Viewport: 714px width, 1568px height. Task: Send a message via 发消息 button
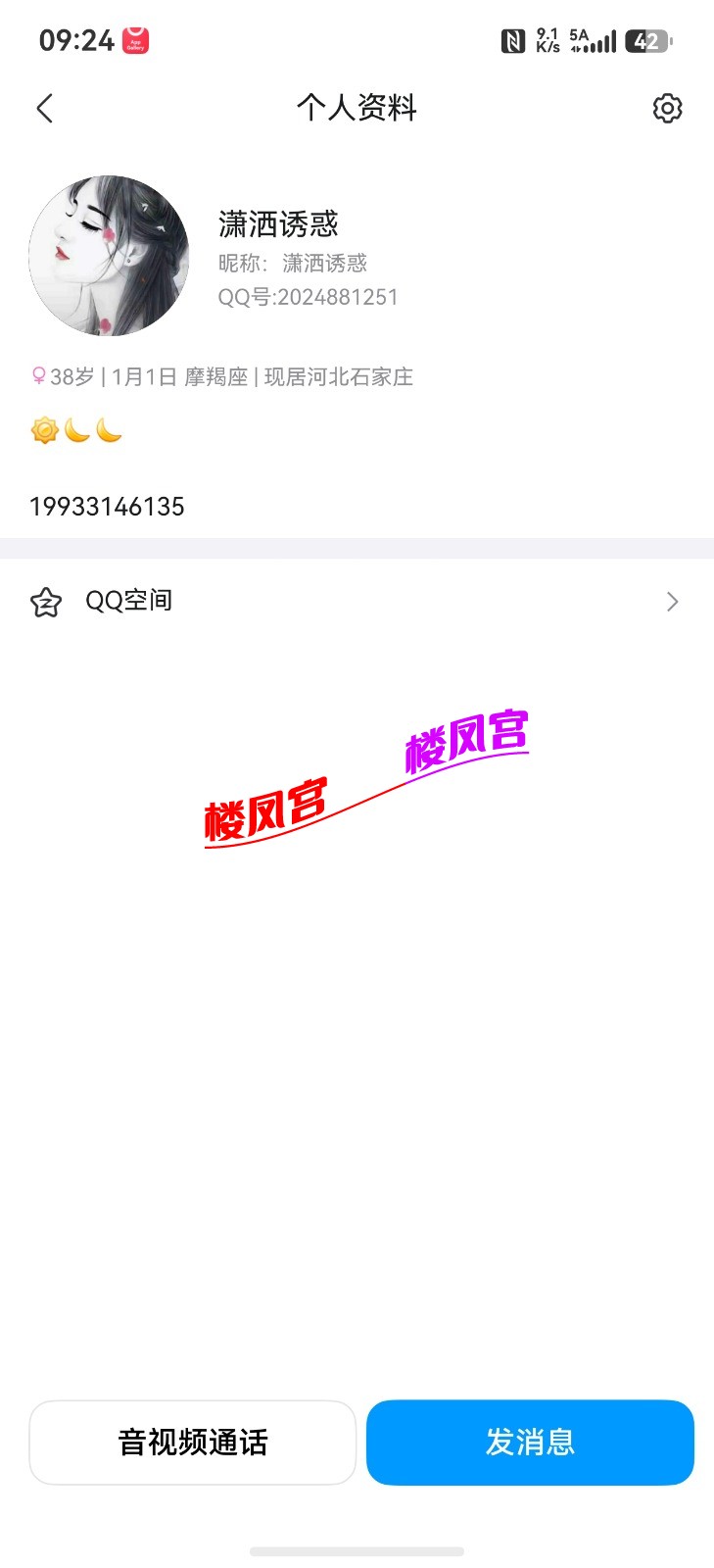click(x=530, y=1442)
